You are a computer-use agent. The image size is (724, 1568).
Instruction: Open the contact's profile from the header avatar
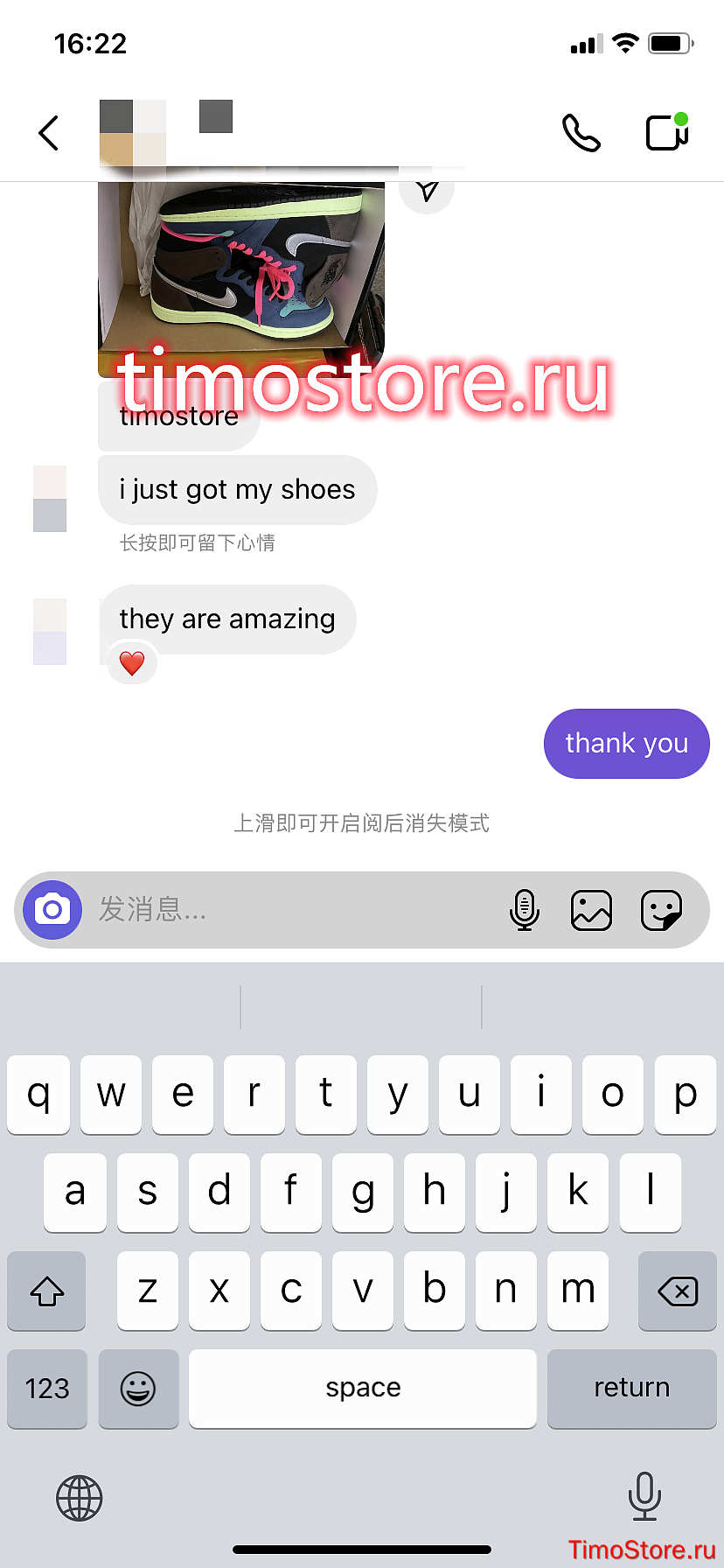pos(133,133)
